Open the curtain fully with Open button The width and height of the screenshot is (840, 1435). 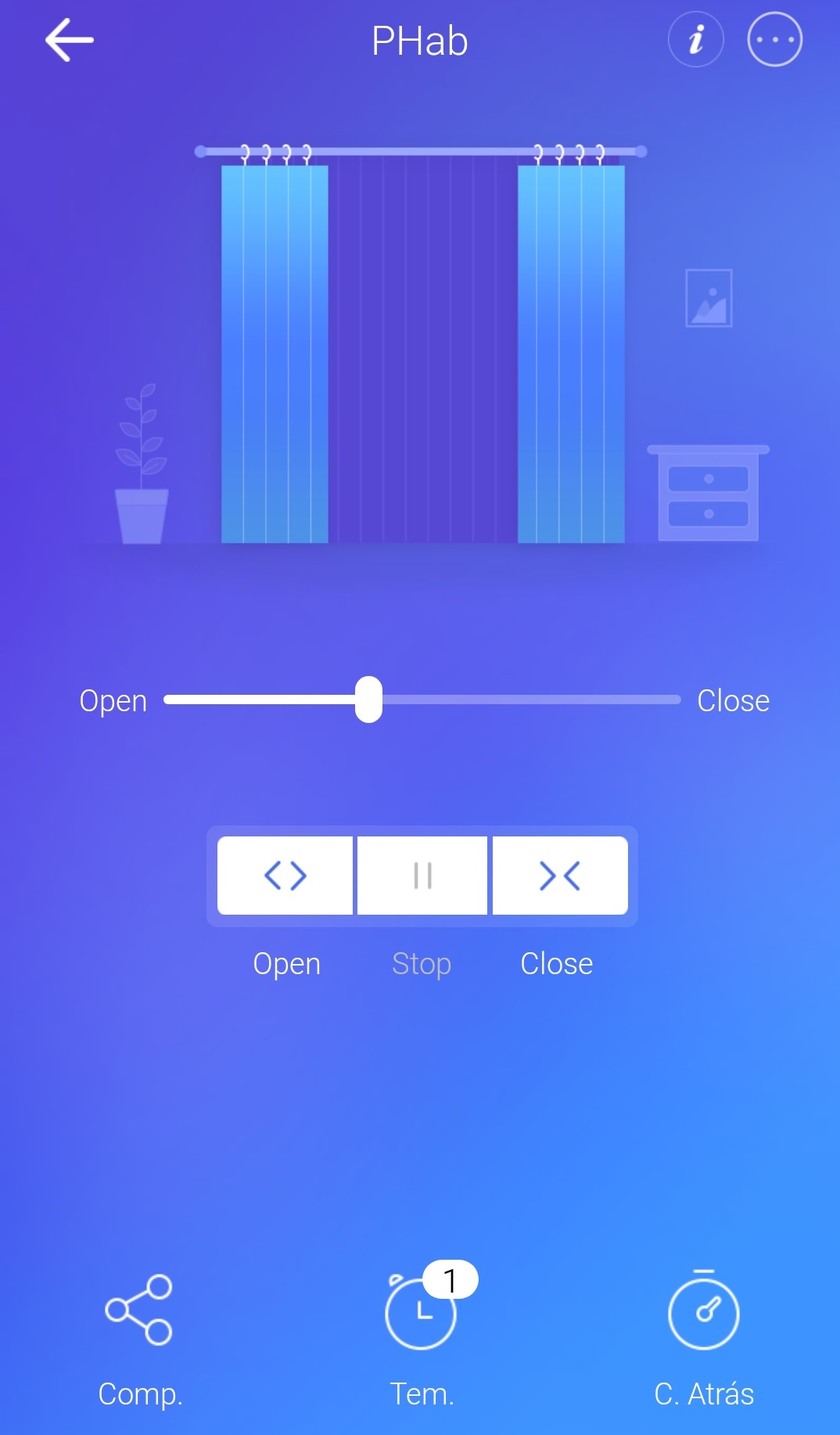pos(285,876)
